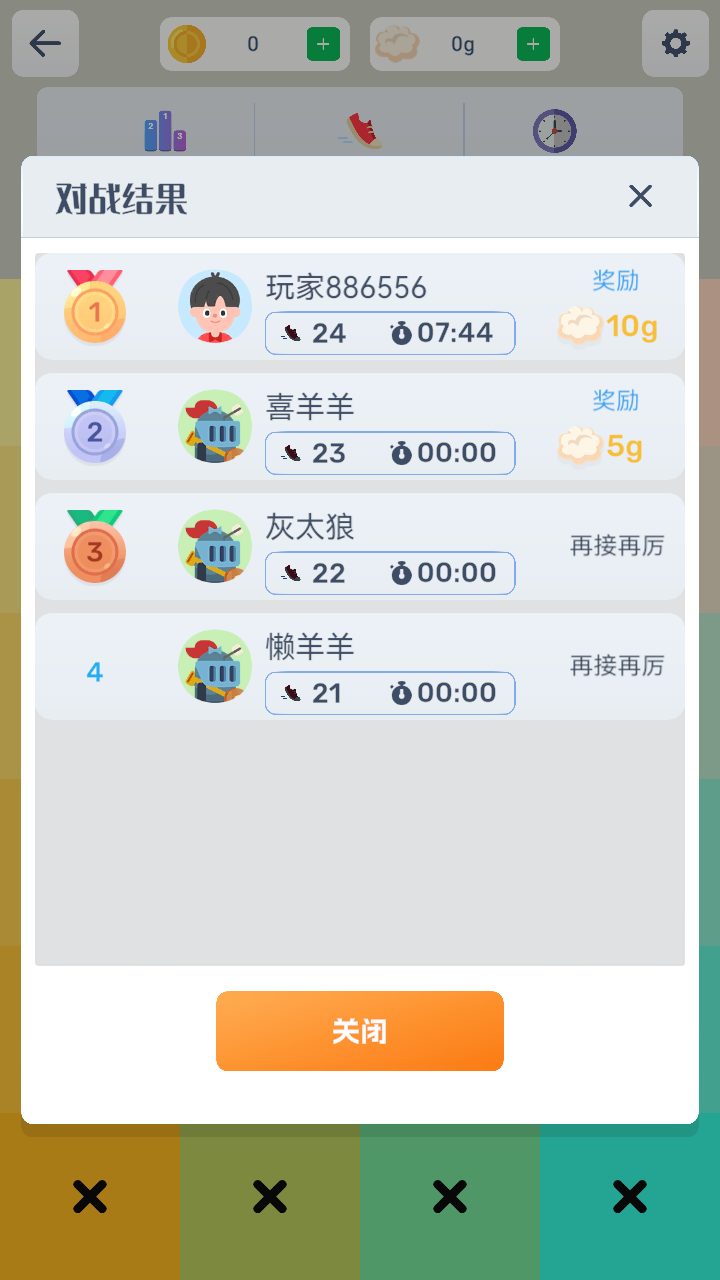
Task: Select the first place gold medal
Action: click(94, 307)
